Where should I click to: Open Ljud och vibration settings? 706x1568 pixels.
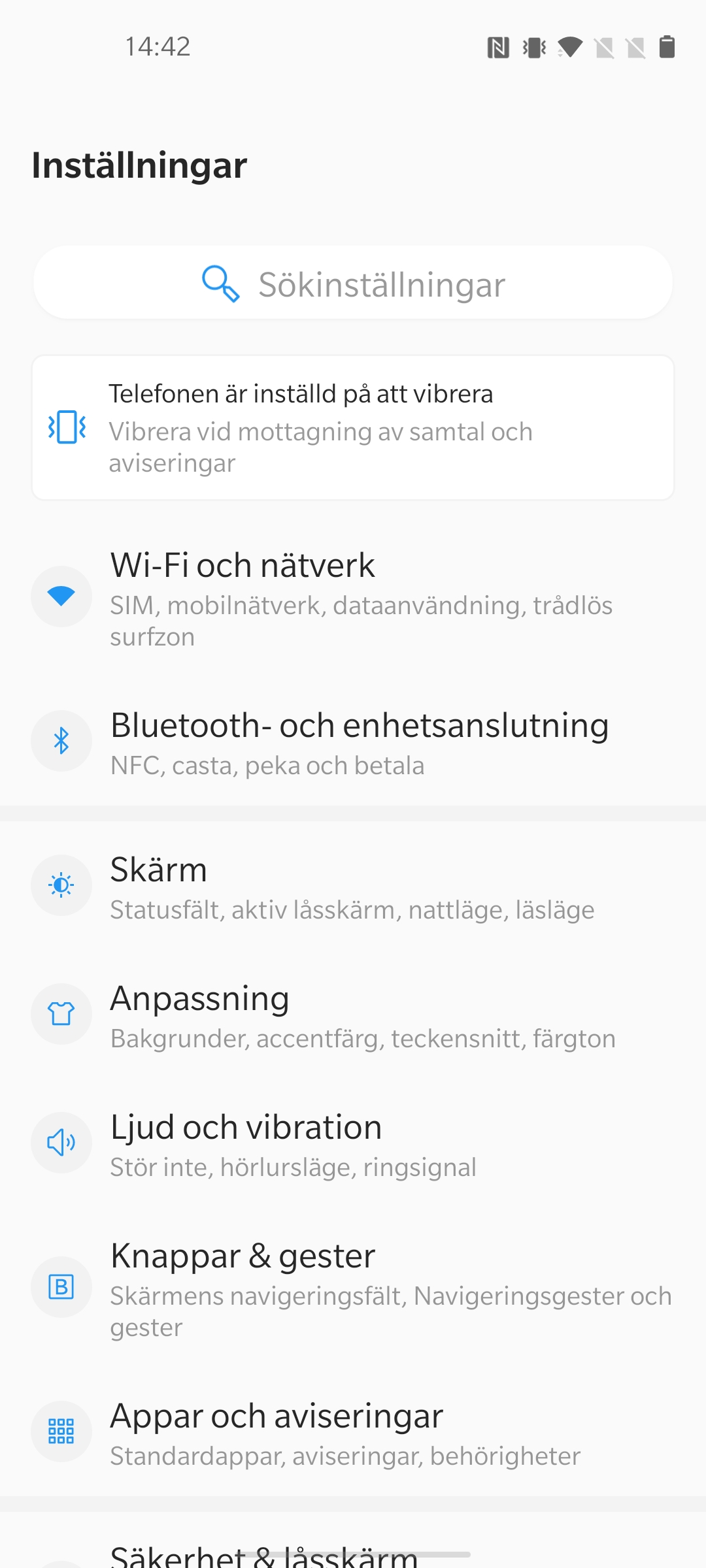(353, 1144)
